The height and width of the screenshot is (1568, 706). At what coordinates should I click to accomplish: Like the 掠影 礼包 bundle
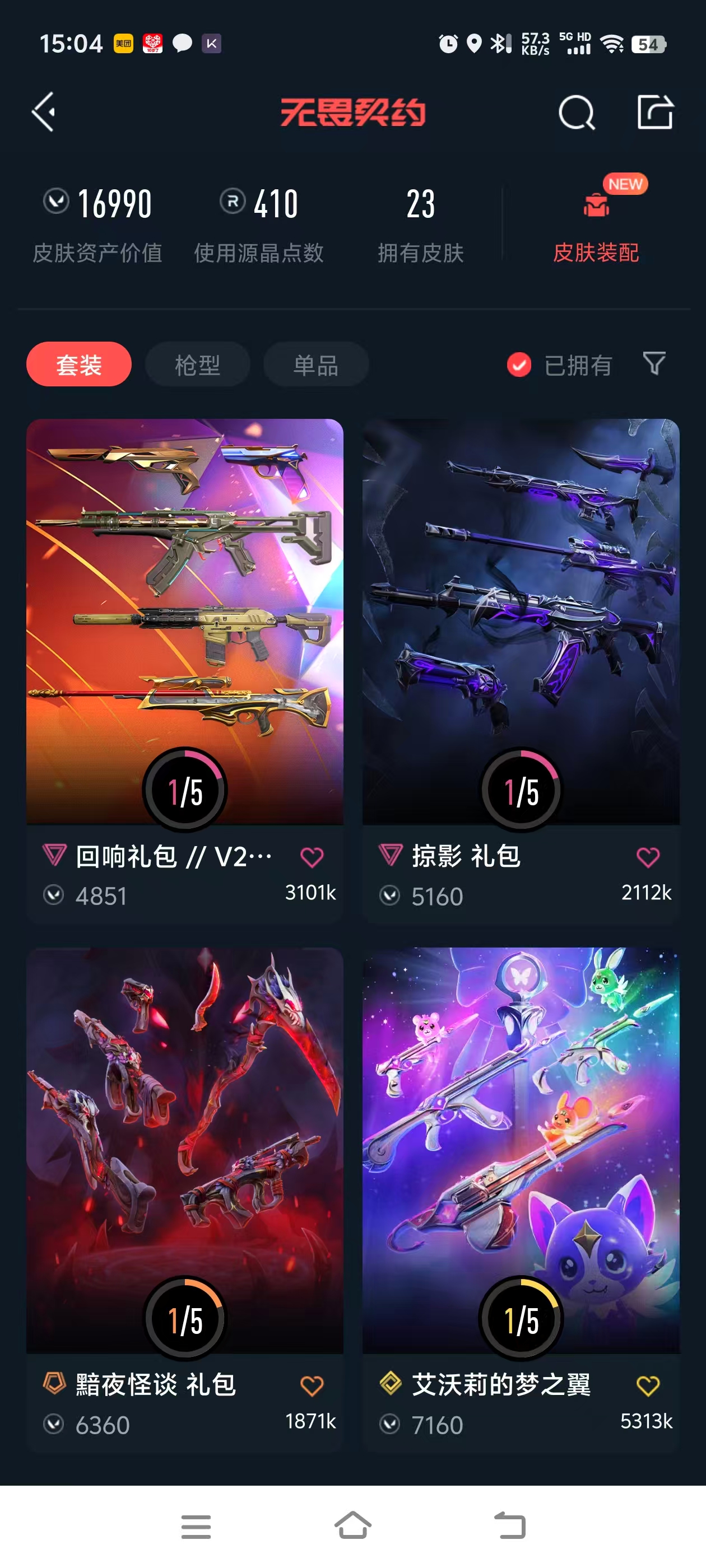pyautogui.click(x=648, y=857)
